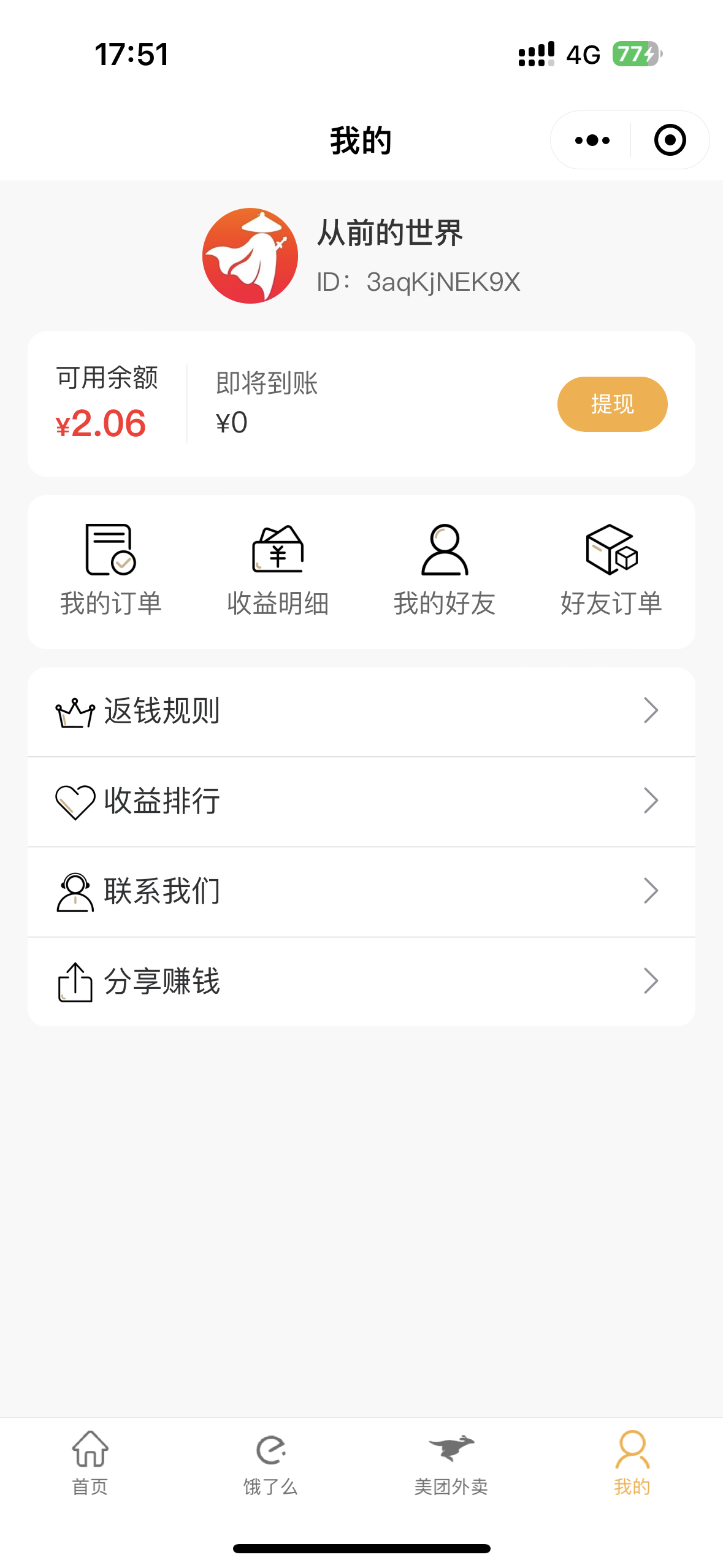Image resolution: width=723 pixels, height=1568 pixels.
Task: Tap the 提现 withdraw button
Action: point(611,404)
